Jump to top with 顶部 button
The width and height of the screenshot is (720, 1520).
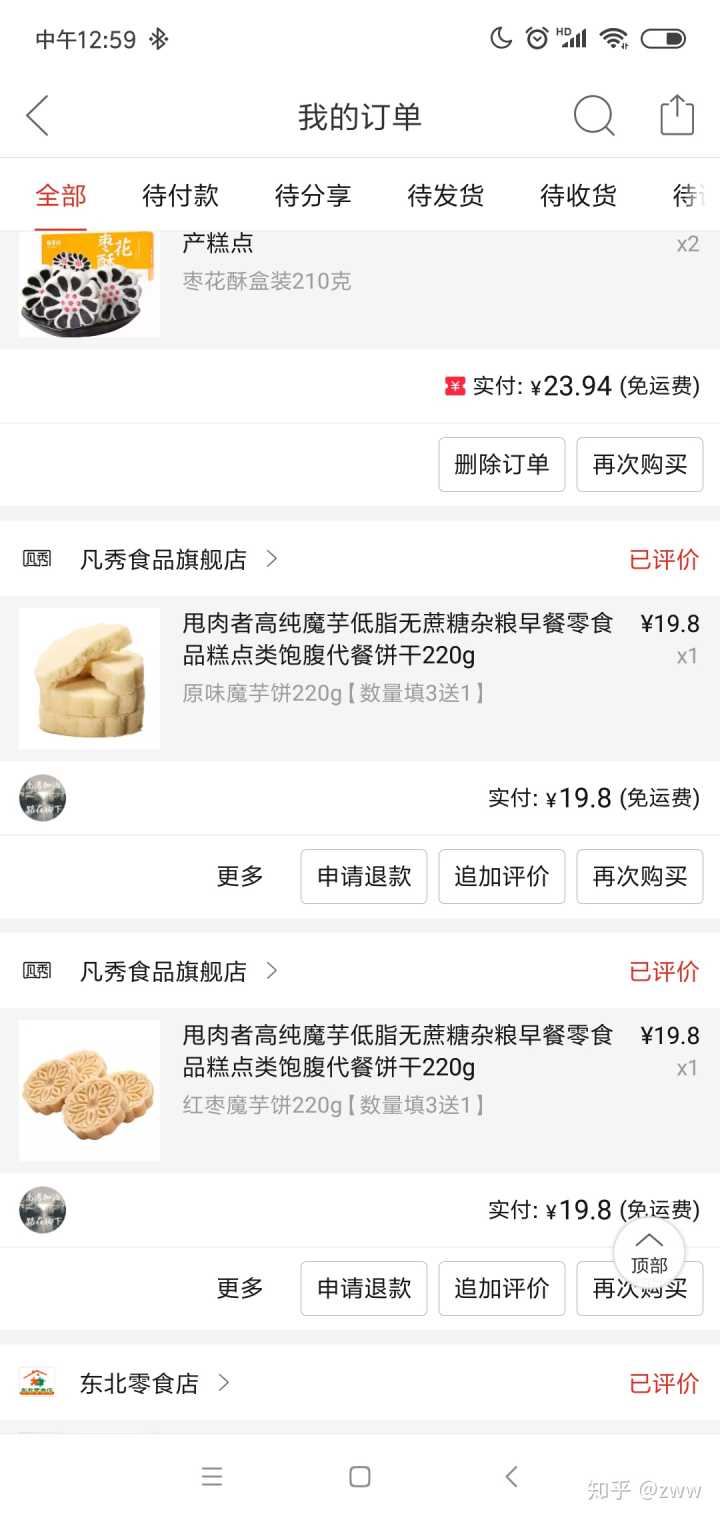click(649, 1251)
